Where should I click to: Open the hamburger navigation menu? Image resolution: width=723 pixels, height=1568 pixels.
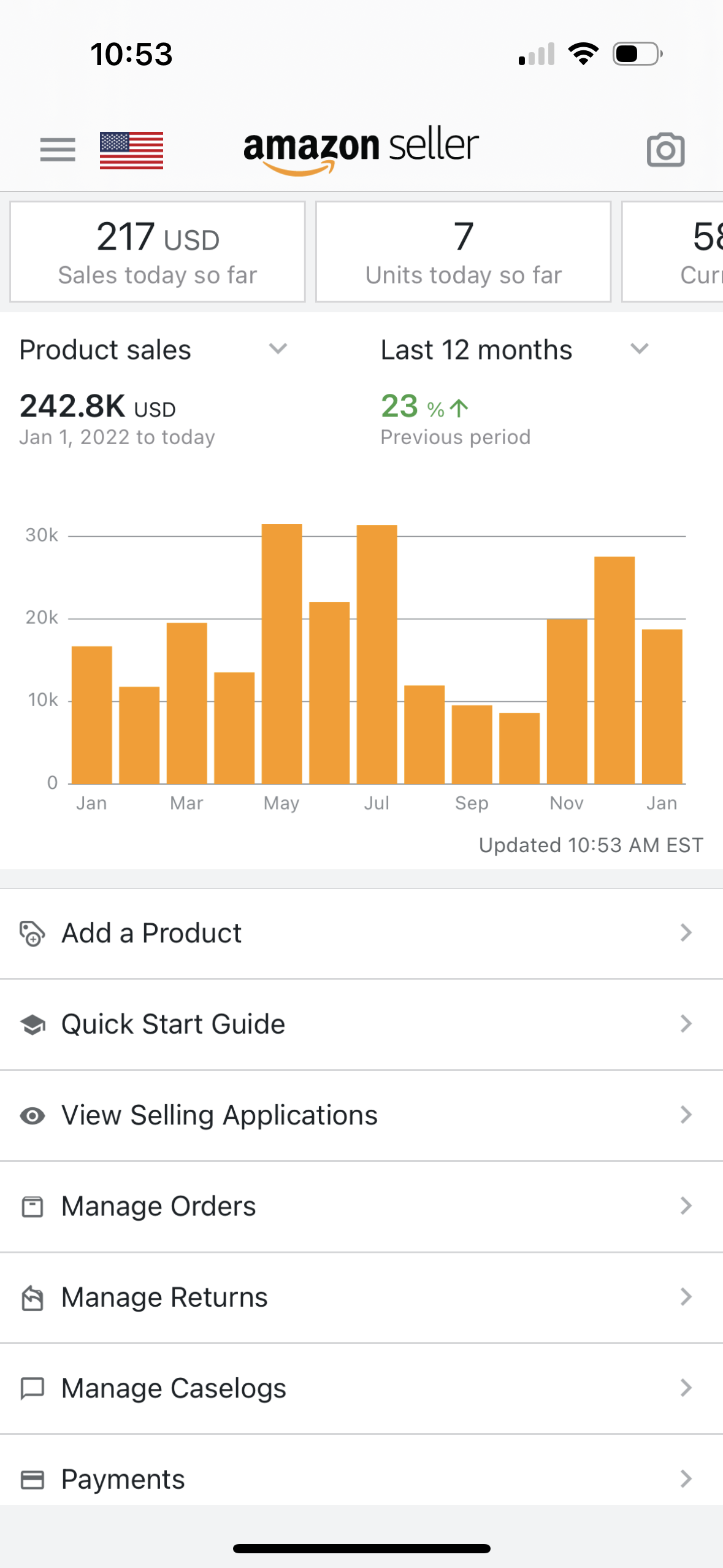58,150
